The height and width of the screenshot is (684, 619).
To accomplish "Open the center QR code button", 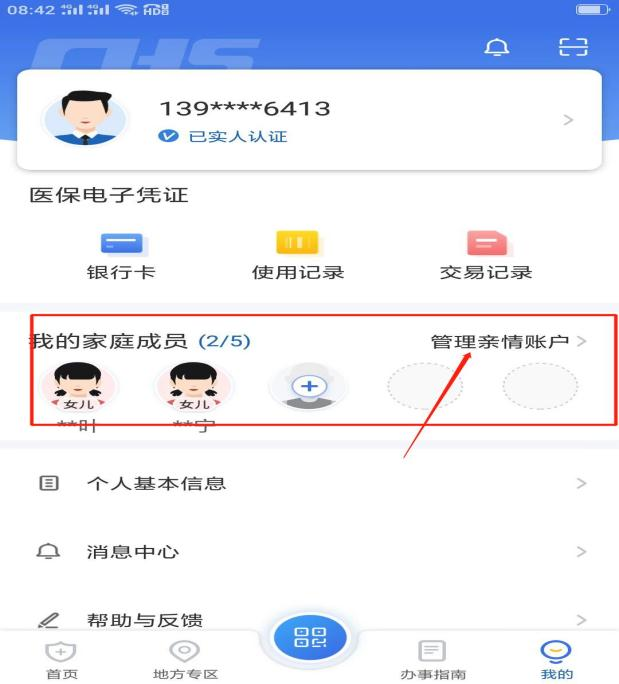I will pyautogui.click(x=309, y=640).
